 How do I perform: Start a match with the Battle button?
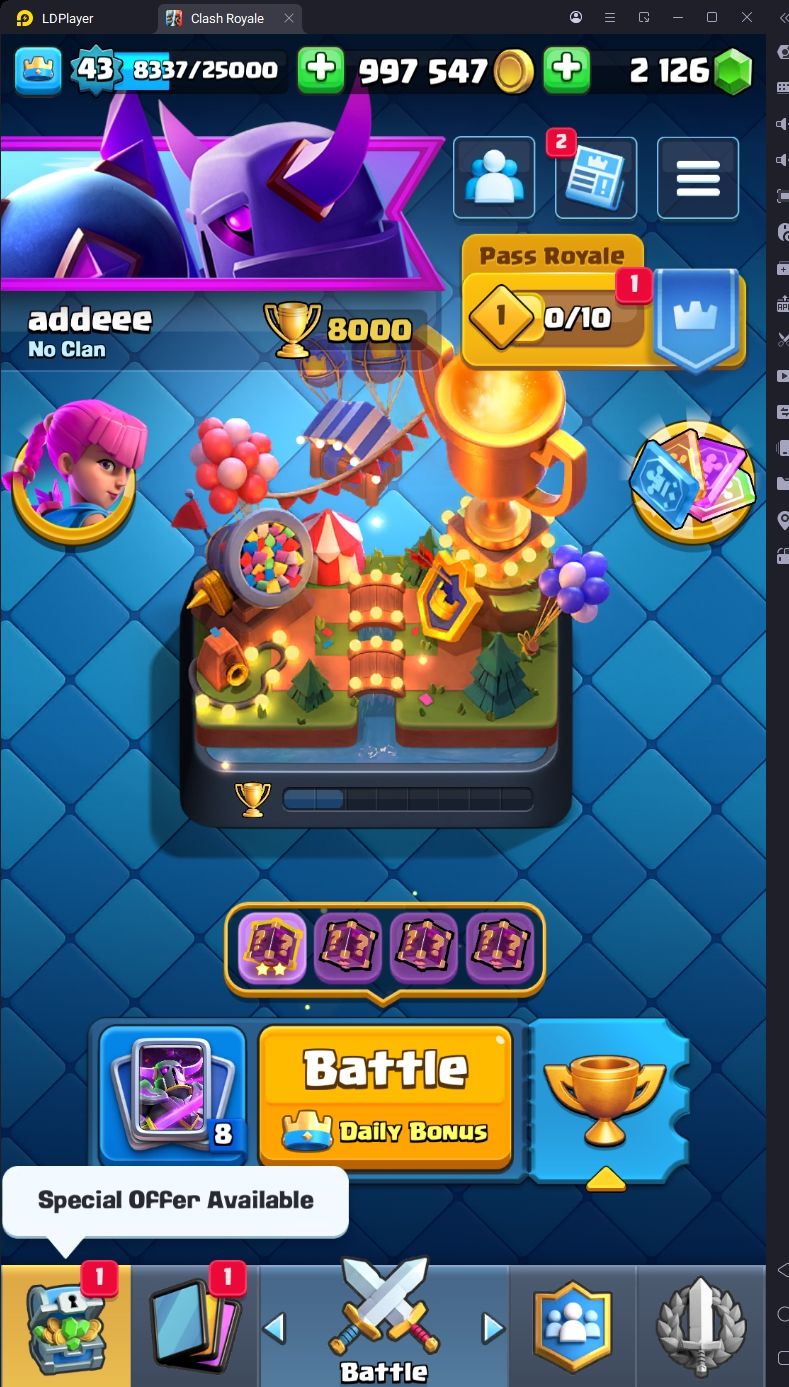pos(385,1095)
